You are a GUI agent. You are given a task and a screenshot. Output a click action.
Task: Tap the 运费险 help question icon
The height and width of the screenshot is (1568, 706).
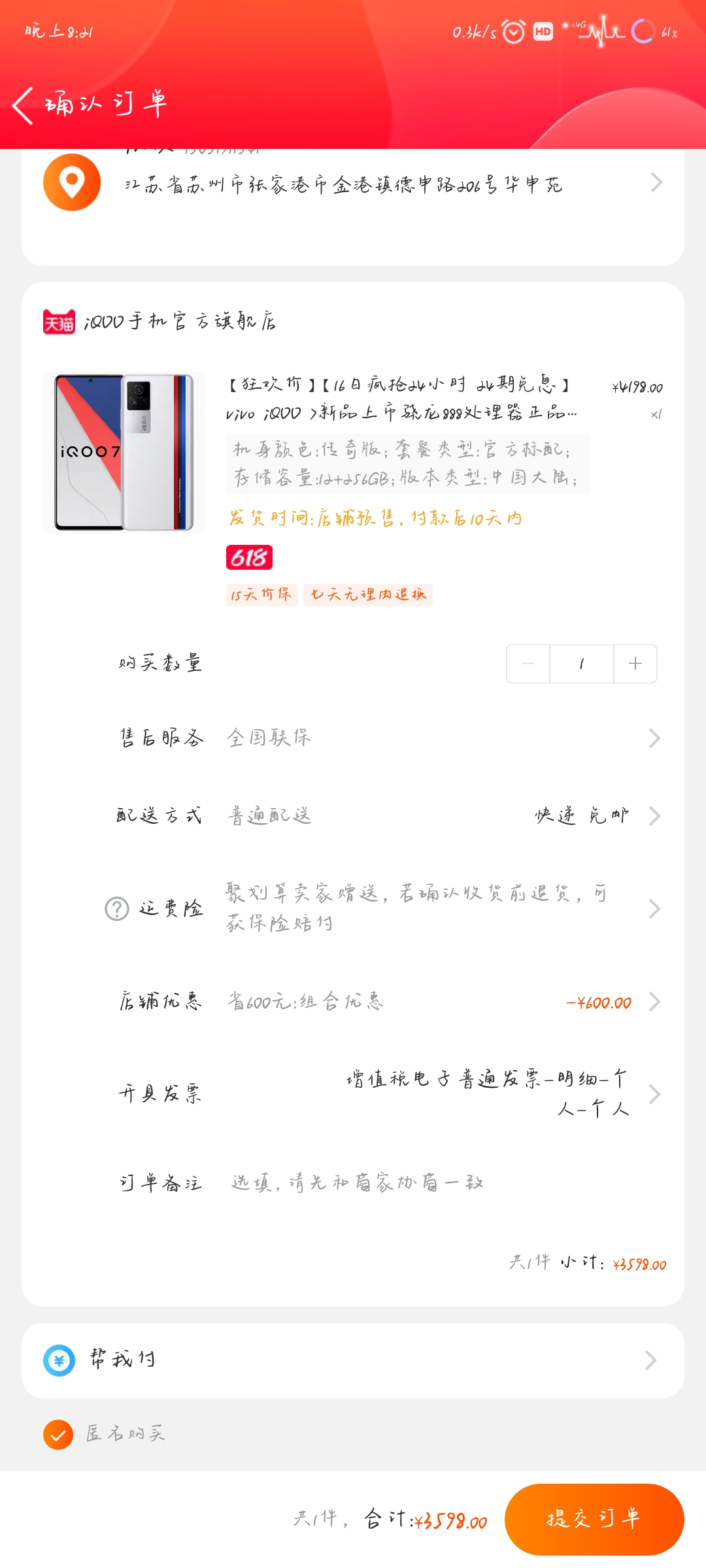click(x=117, y=909)
